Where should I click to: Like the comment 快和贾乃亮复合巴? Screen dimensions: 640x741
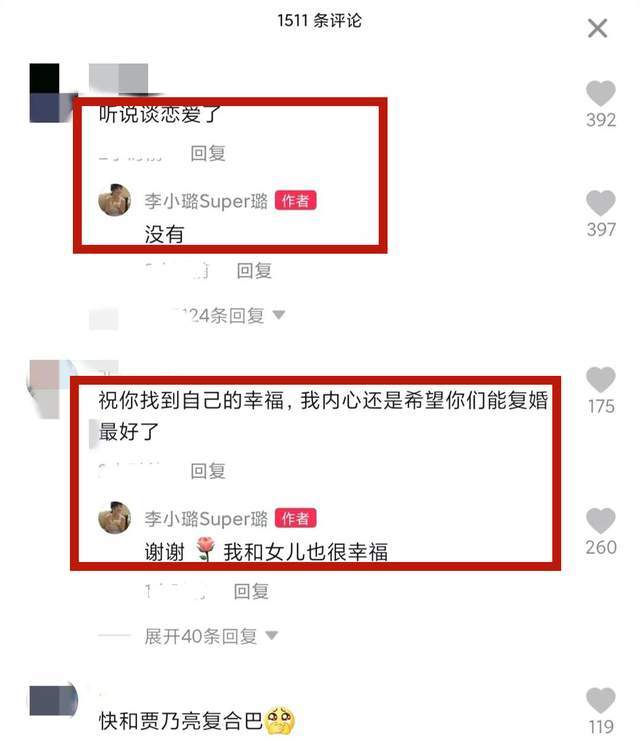point(600,701)
